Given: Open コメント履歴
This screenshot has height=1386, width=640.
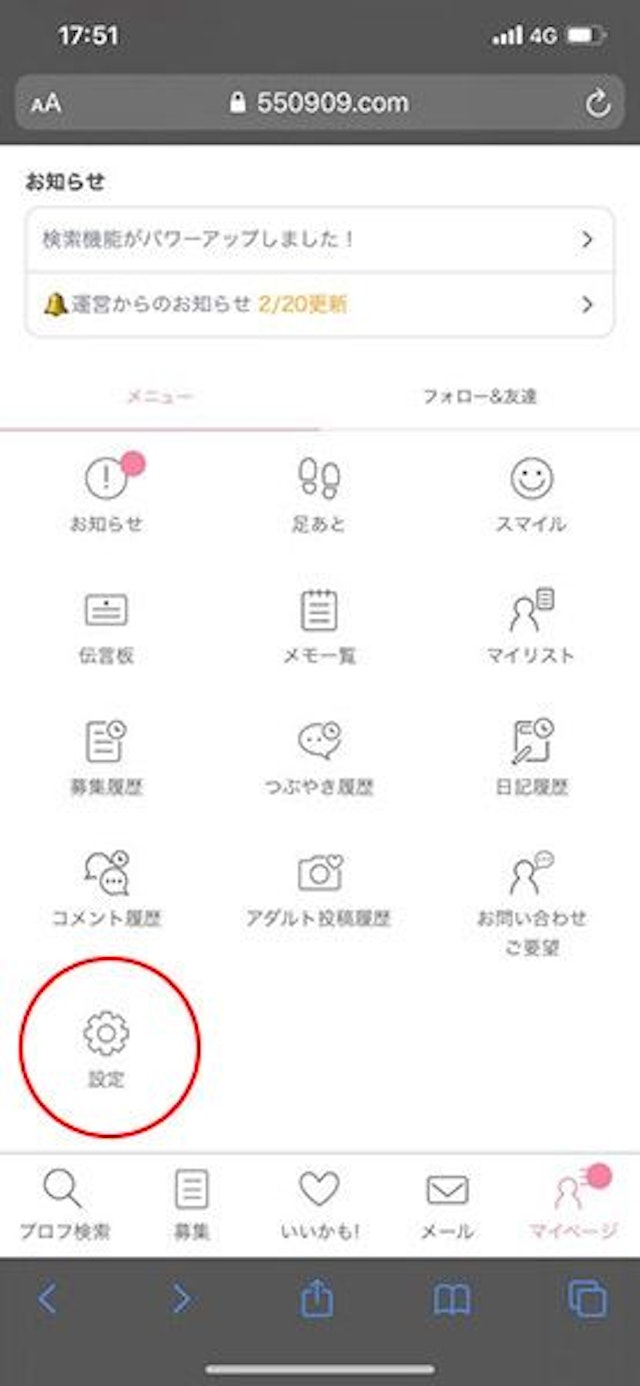Looking at the screenshot, I should (x=106, y=888).
